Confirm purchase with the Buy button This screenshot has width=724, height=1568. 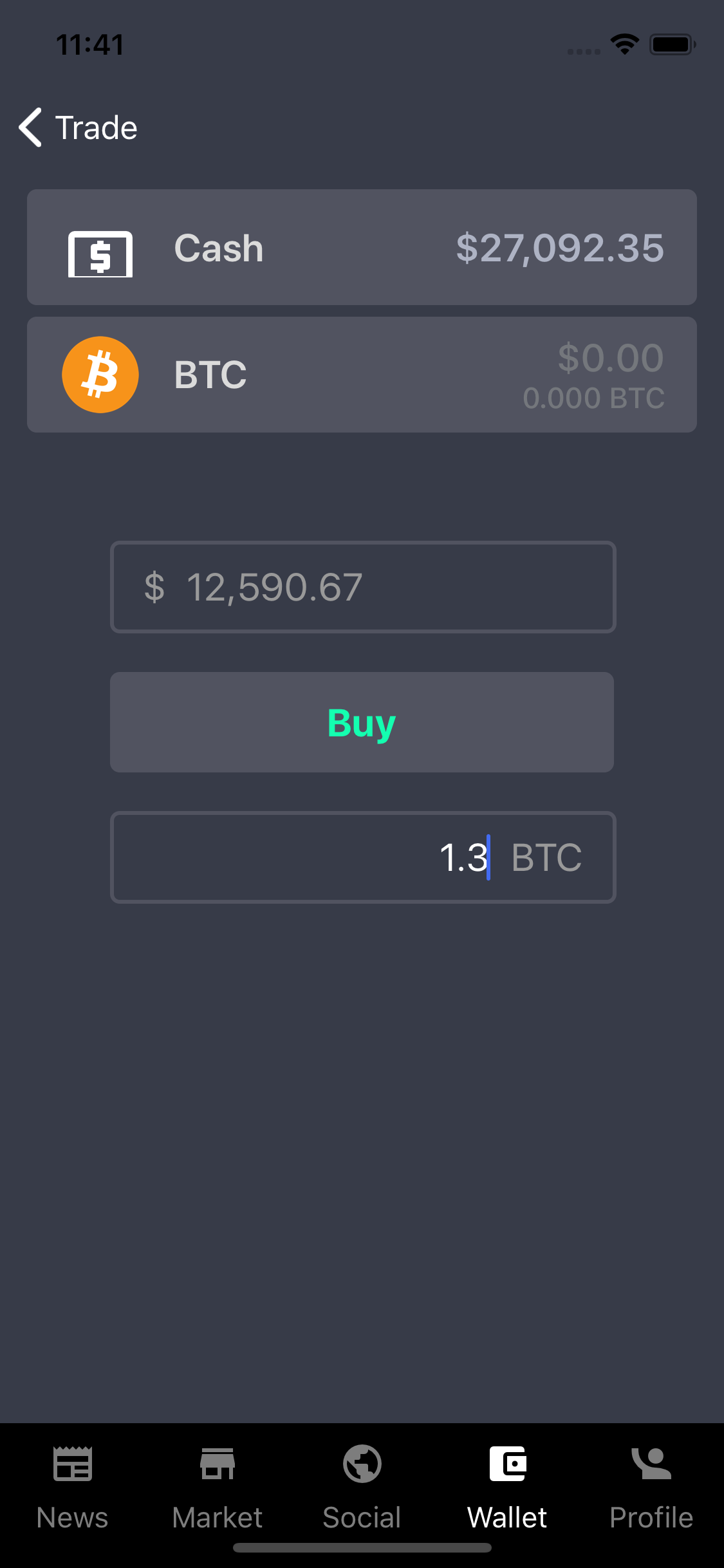tap(362, 722)
